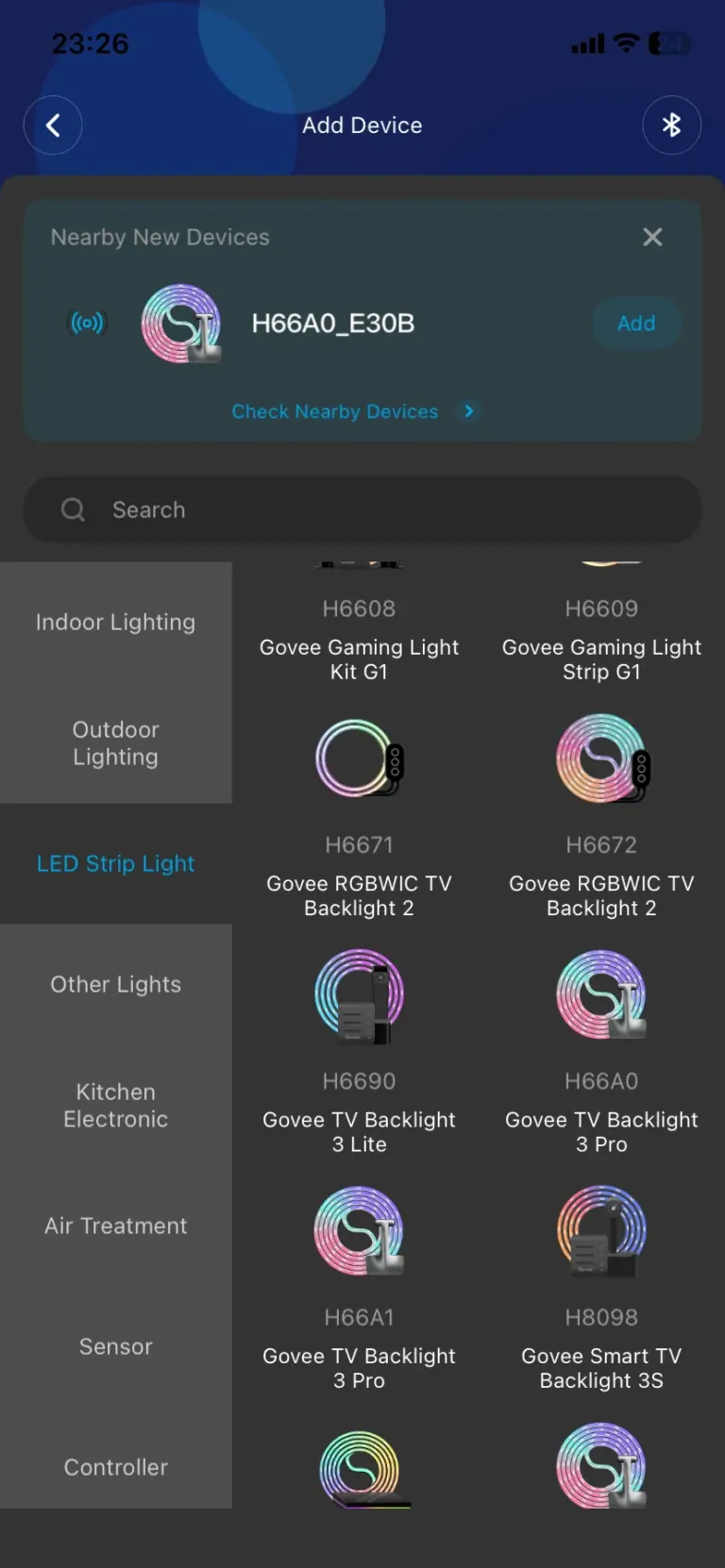Open the H66A0 TV Backlight 3 Pro device

tap(601, 995)
